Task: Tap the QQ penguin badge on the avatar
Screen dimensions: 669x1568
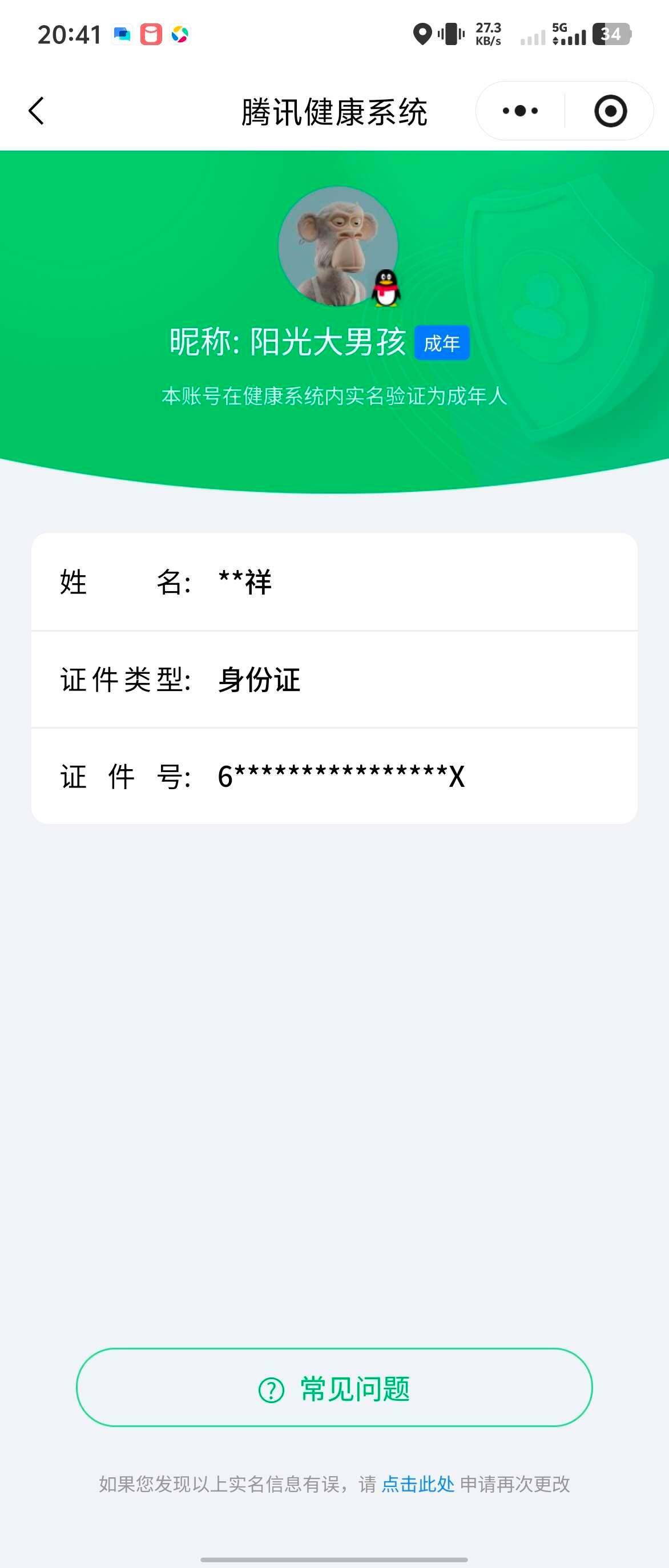Action: tap(385, 290)
